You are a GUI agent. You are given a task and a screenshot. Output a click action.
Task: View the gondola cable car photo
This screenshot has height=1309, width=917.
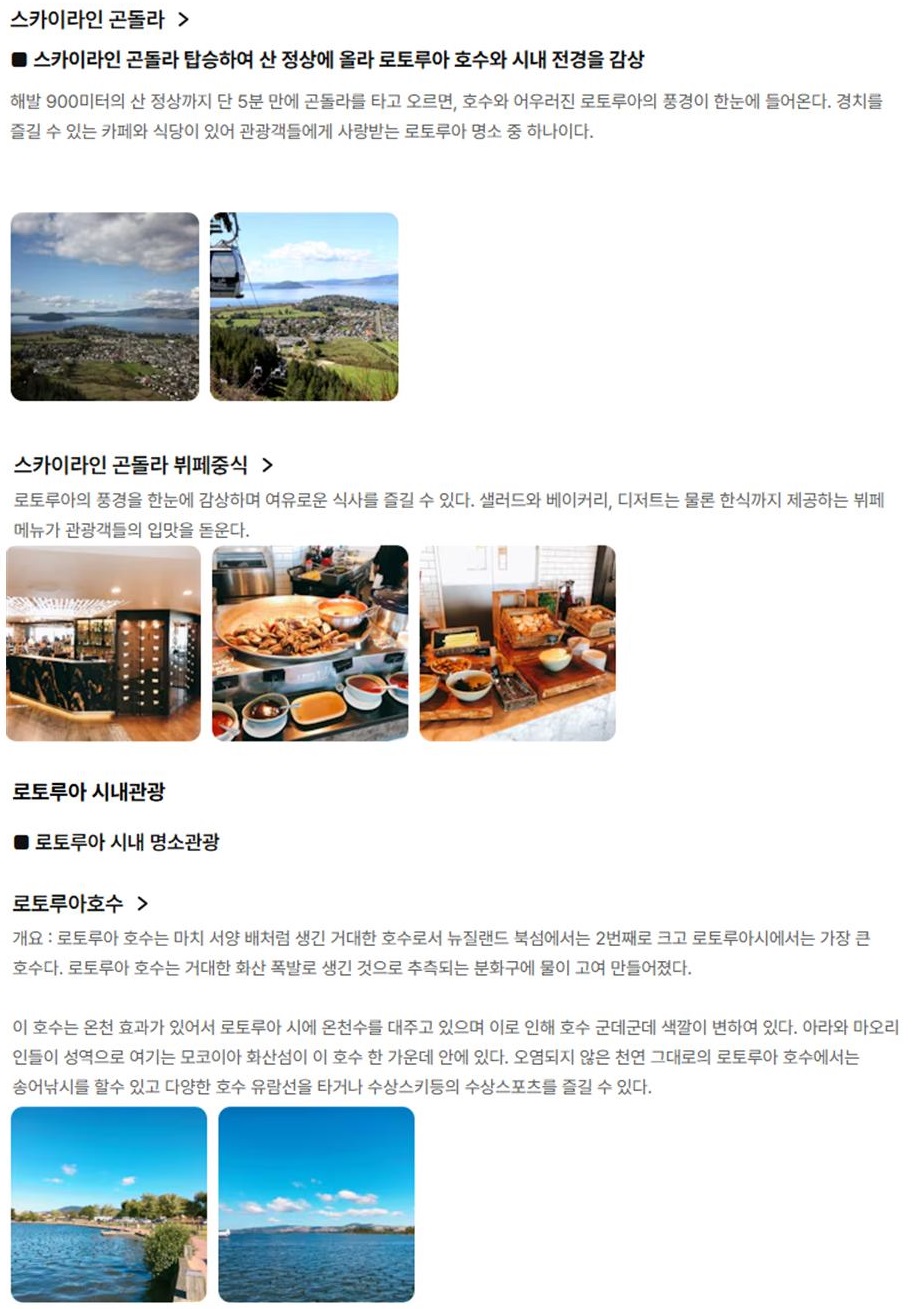tap(304, 306)
